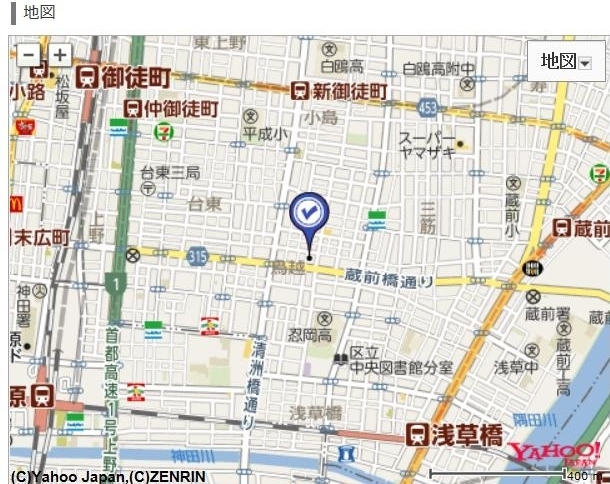Screen dimensions: 610x484
Task: Open the 地図 map type dropdown
Action: pos(565,62)
